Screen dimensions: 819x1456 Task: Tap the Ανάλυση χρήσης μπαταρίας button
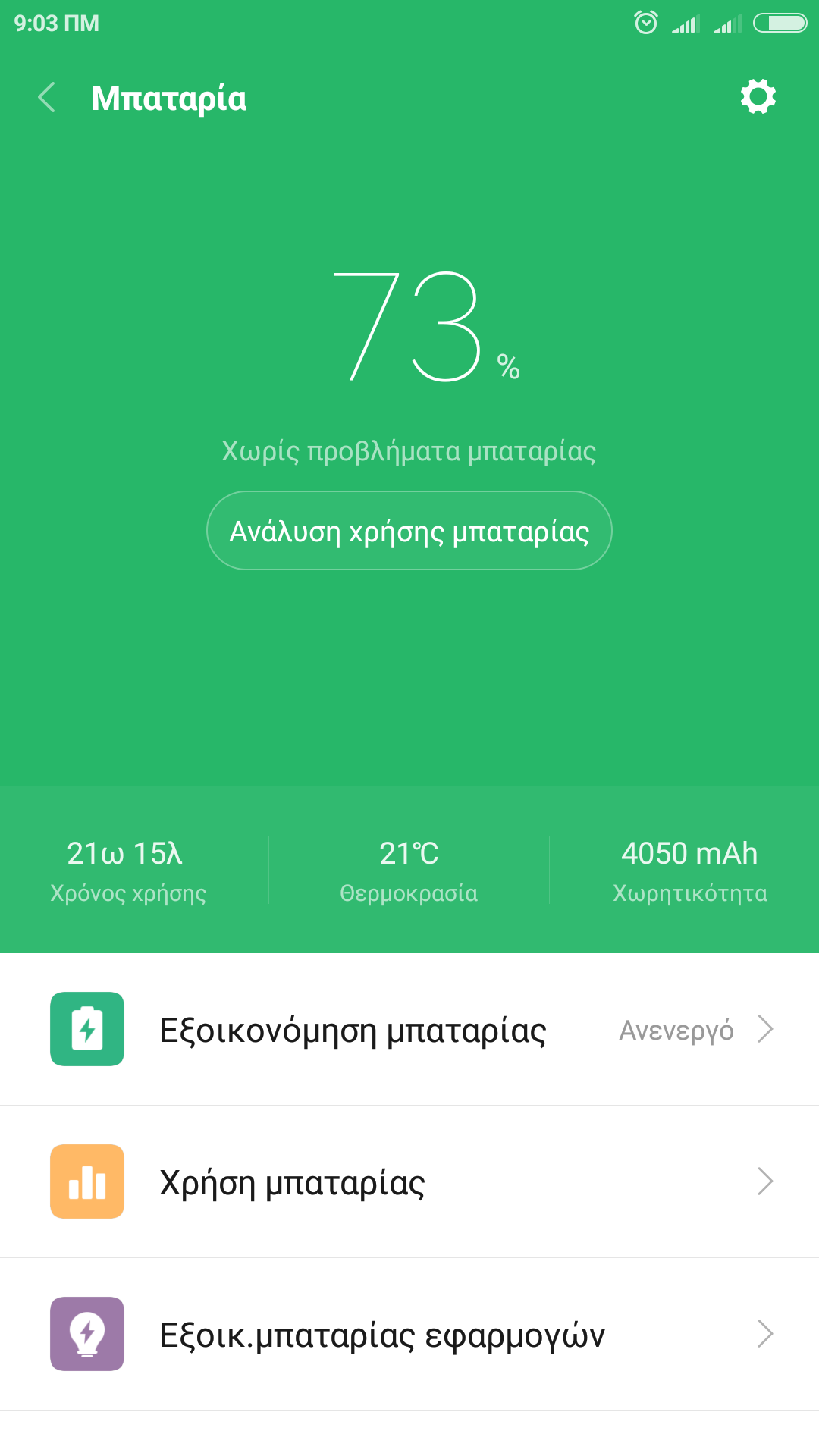pos(409,531)
